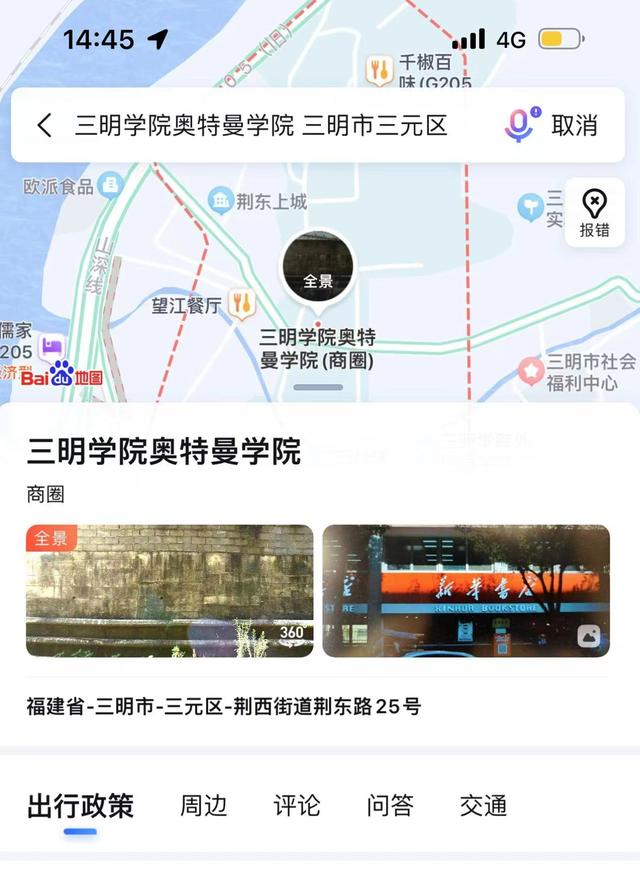This screenshot has height=880, width=640.
Task: Tap the 三明市社会福利中心 map marker
Action: pyautogui.click(x=531, y=371)
